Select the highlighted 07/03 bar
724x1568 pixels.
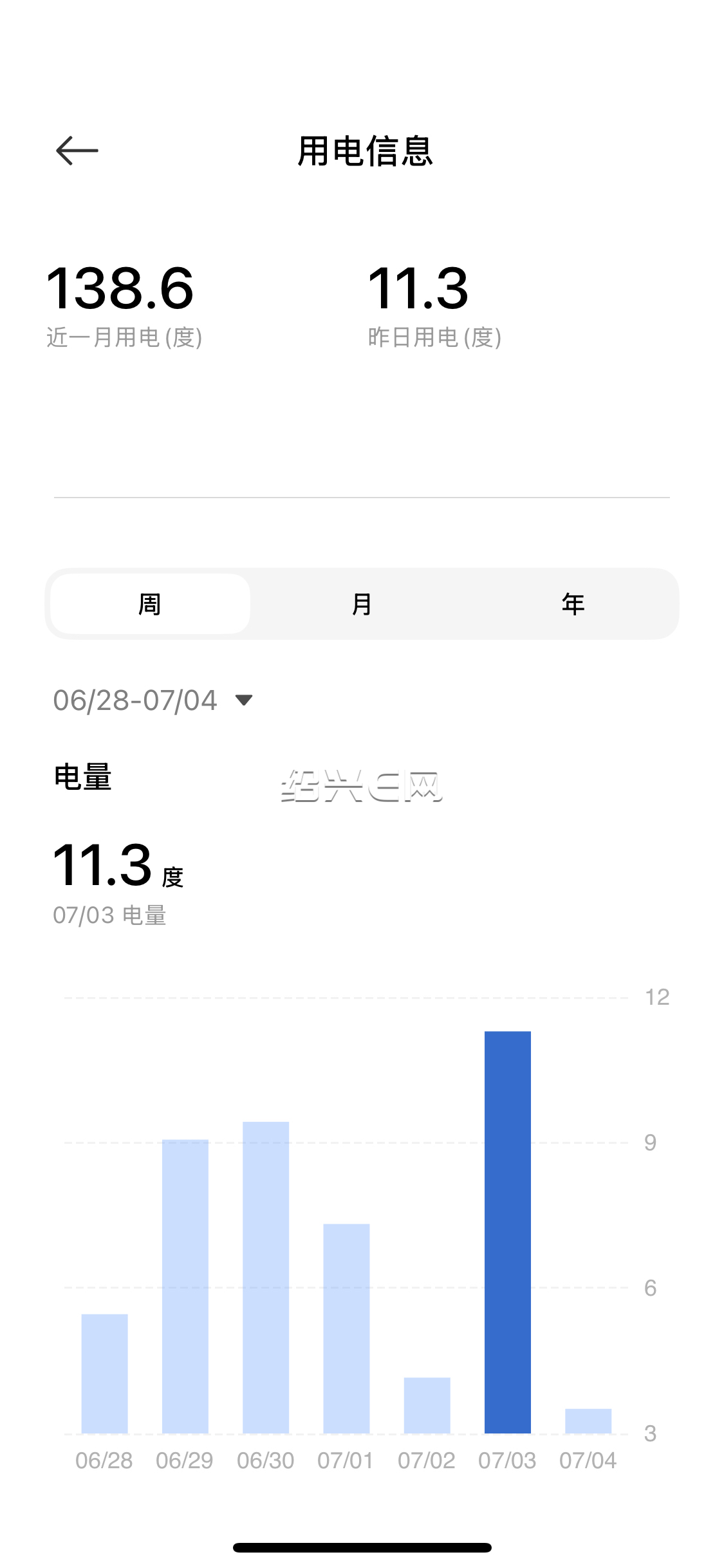point(508,1232)
